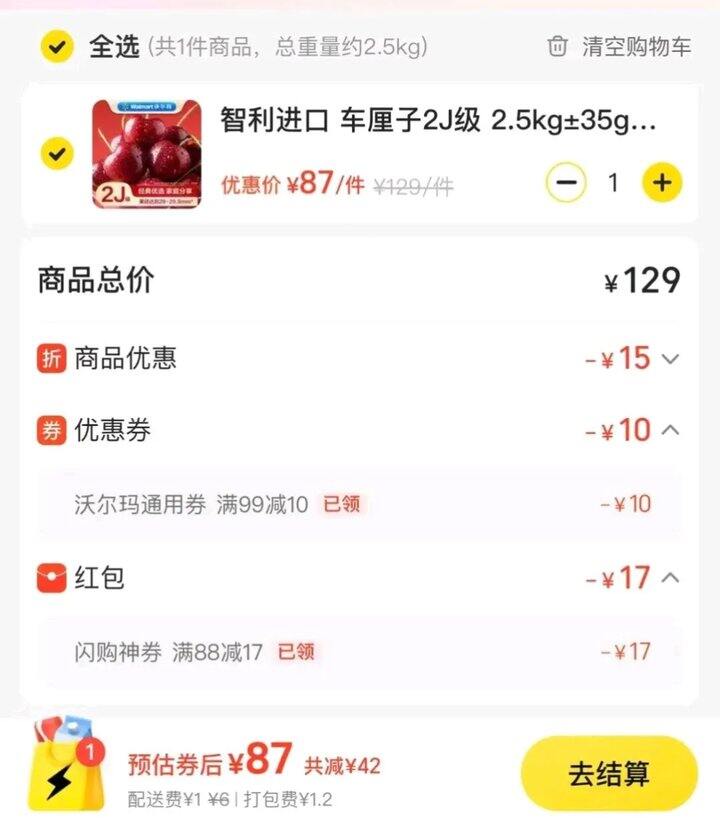Image resolution: width=720 pixels, height=836 pixels.
Task: Collapse the 优惠券 coupon section
Action: (671, 430)
